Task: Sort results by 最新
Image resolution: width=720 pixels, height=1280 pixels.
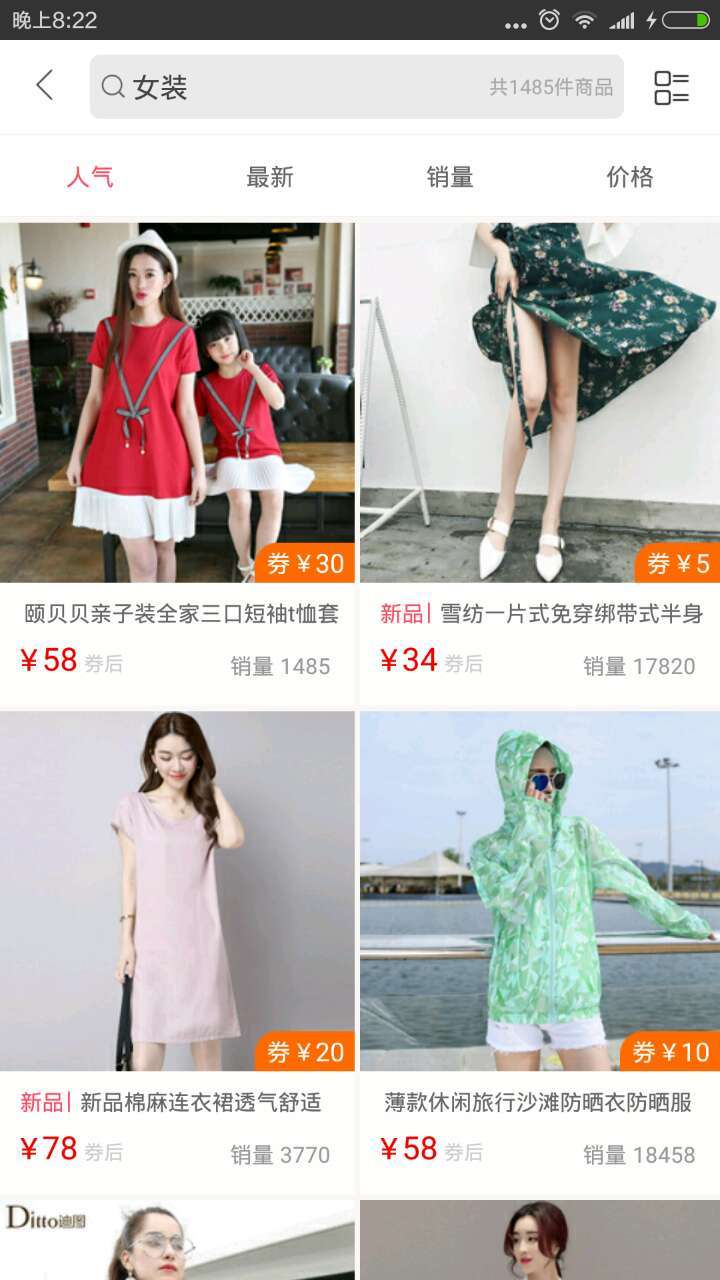Action: [x=270, y=177]
